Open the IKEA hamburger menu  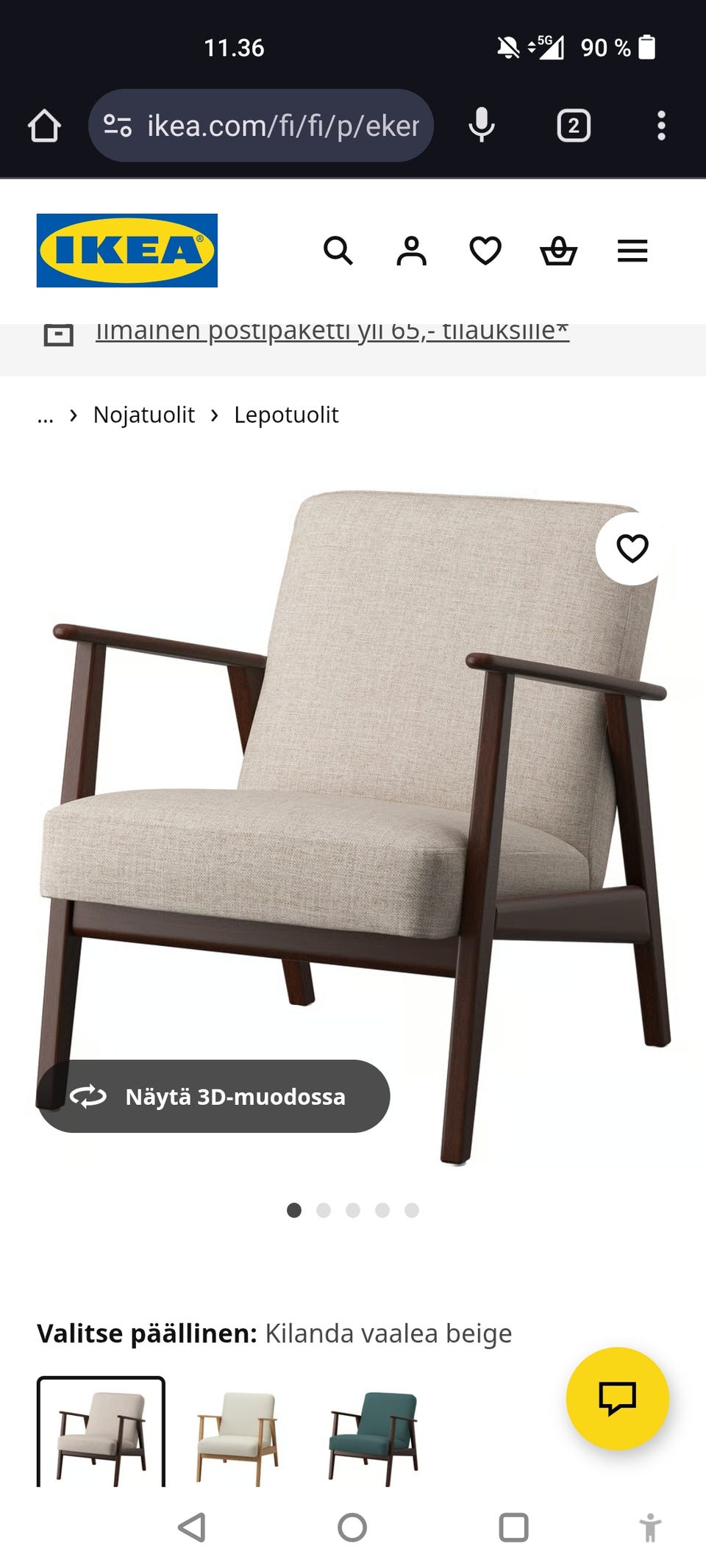click(x=632, y=251)
